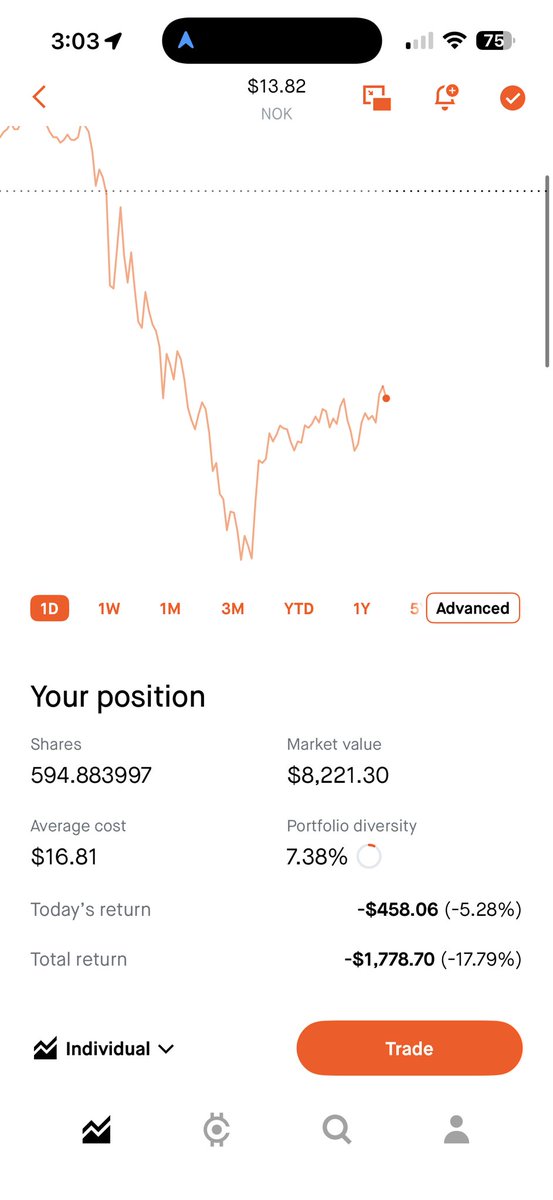This screenshot has height=1200, width=553.
Task: Open the search tab in bottom bar
Action: 337,1130
